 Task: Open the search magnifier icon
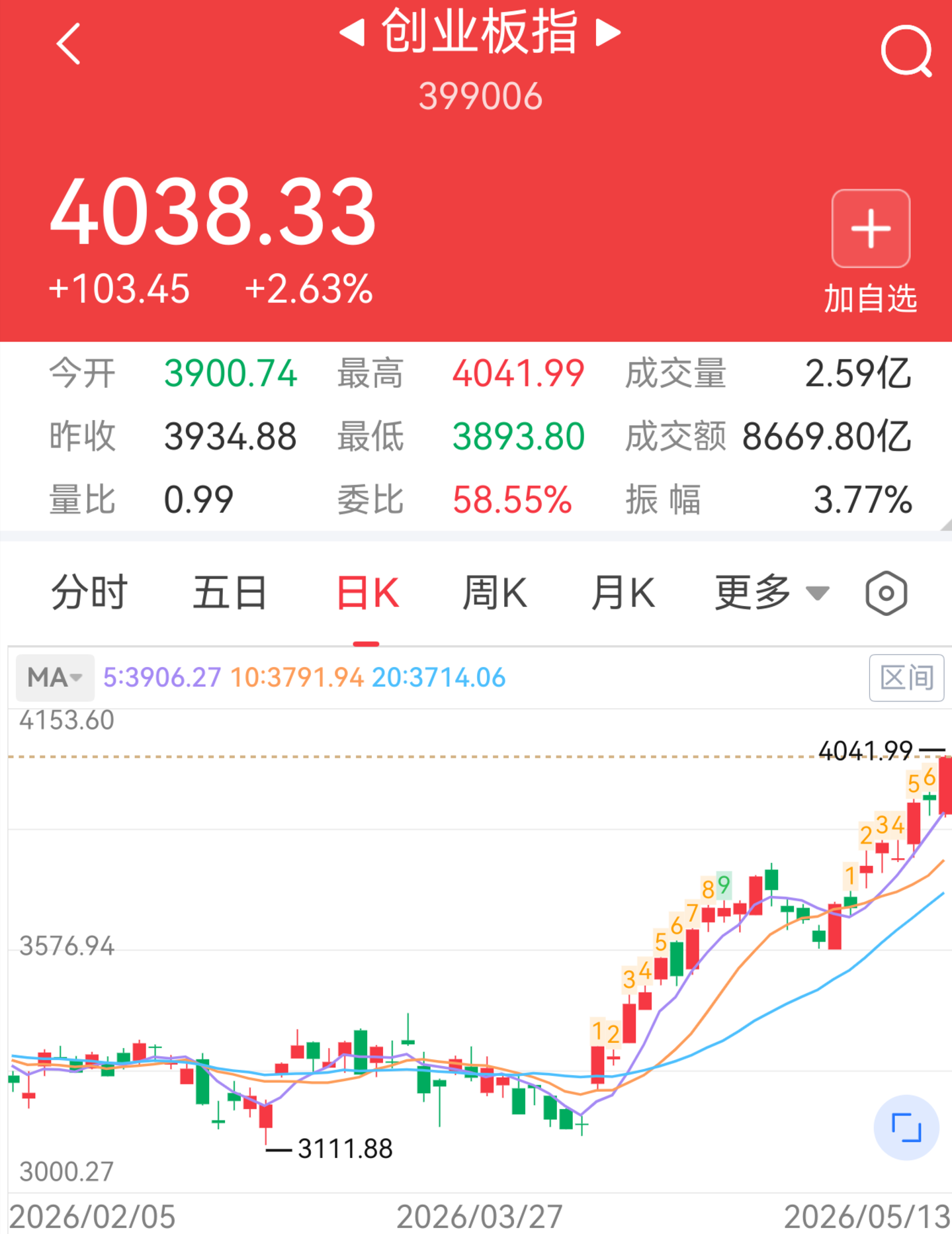[x=906, y=51]
